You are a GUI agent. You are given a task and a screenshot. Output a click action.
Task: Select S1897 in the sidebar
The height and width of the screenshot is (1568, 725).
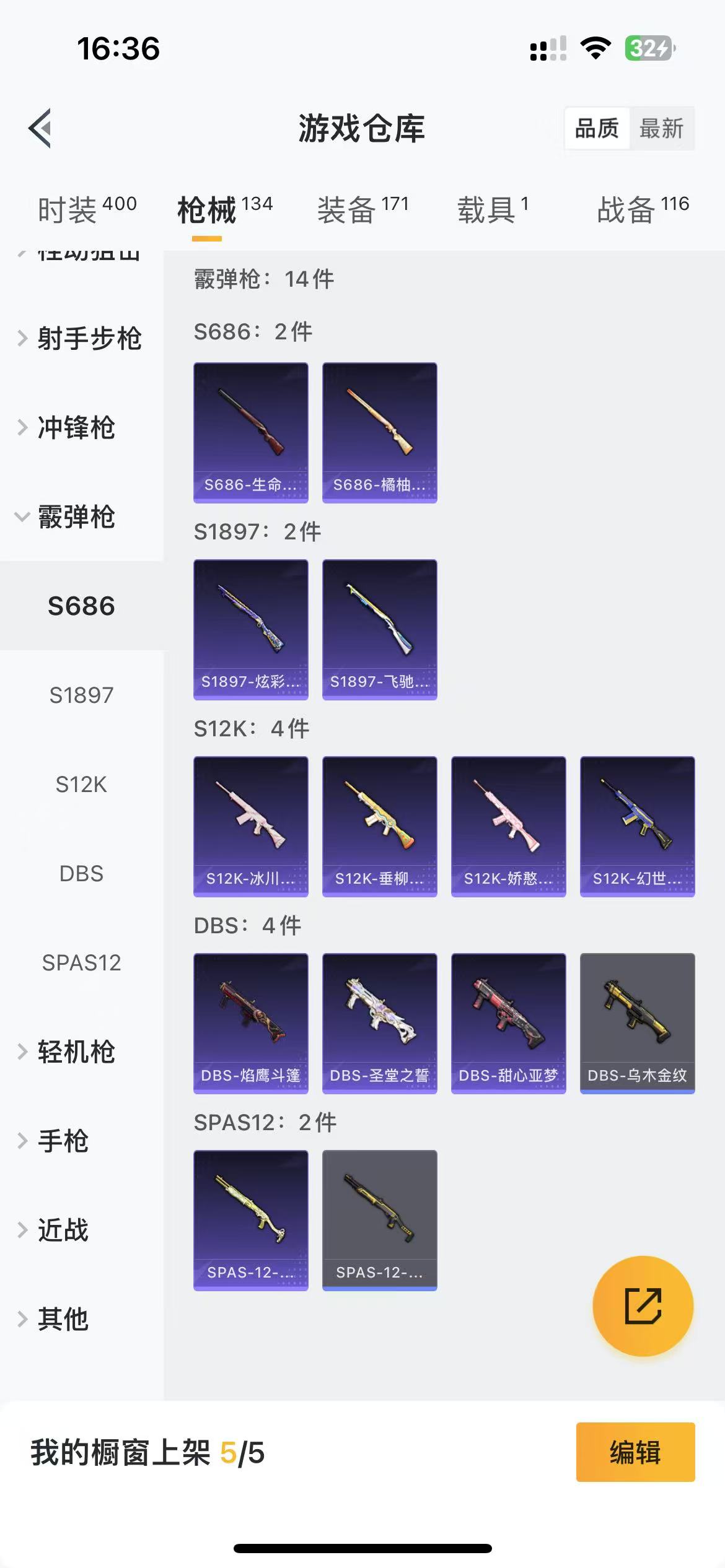point(81,695)
